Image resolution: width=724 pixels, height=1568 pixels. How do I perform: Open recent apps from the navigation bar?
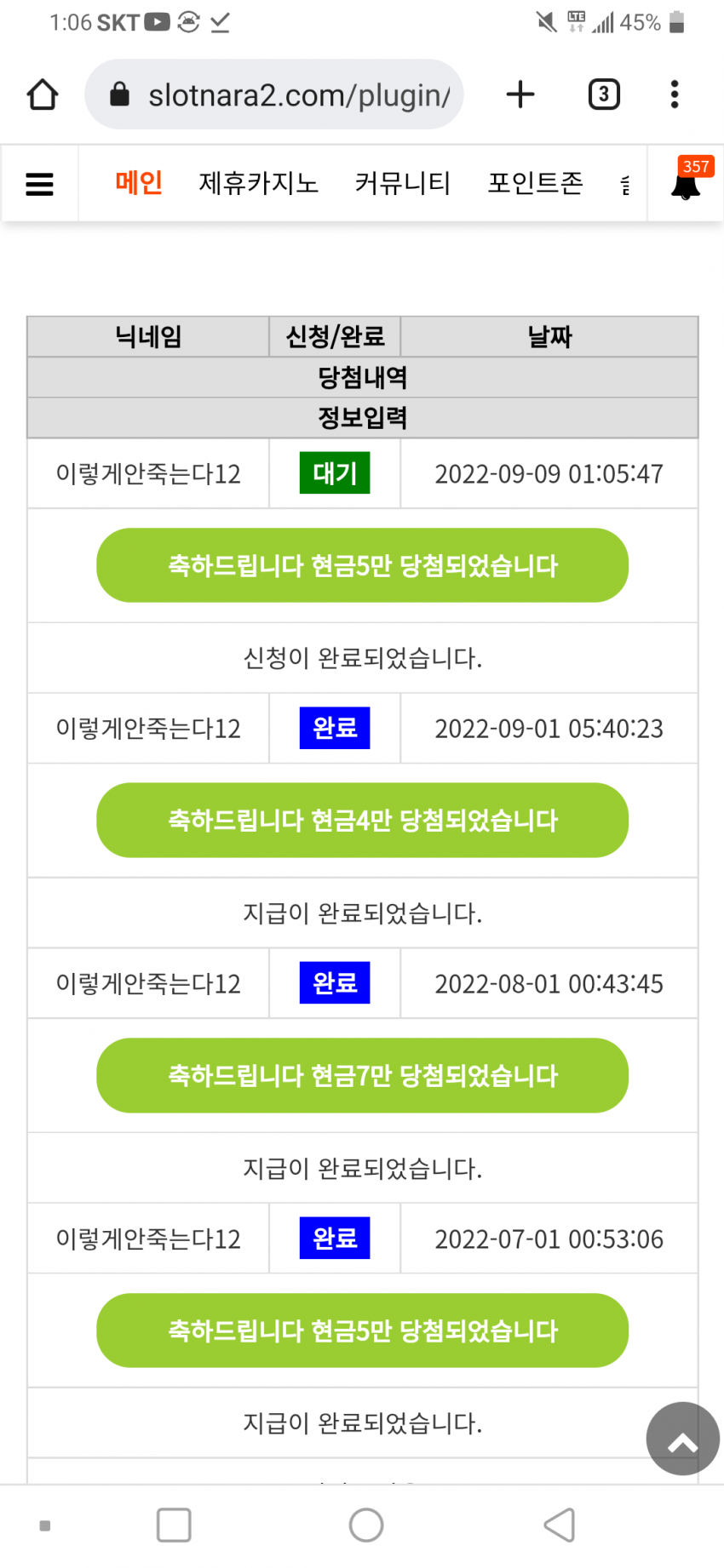pos(174,1525)
